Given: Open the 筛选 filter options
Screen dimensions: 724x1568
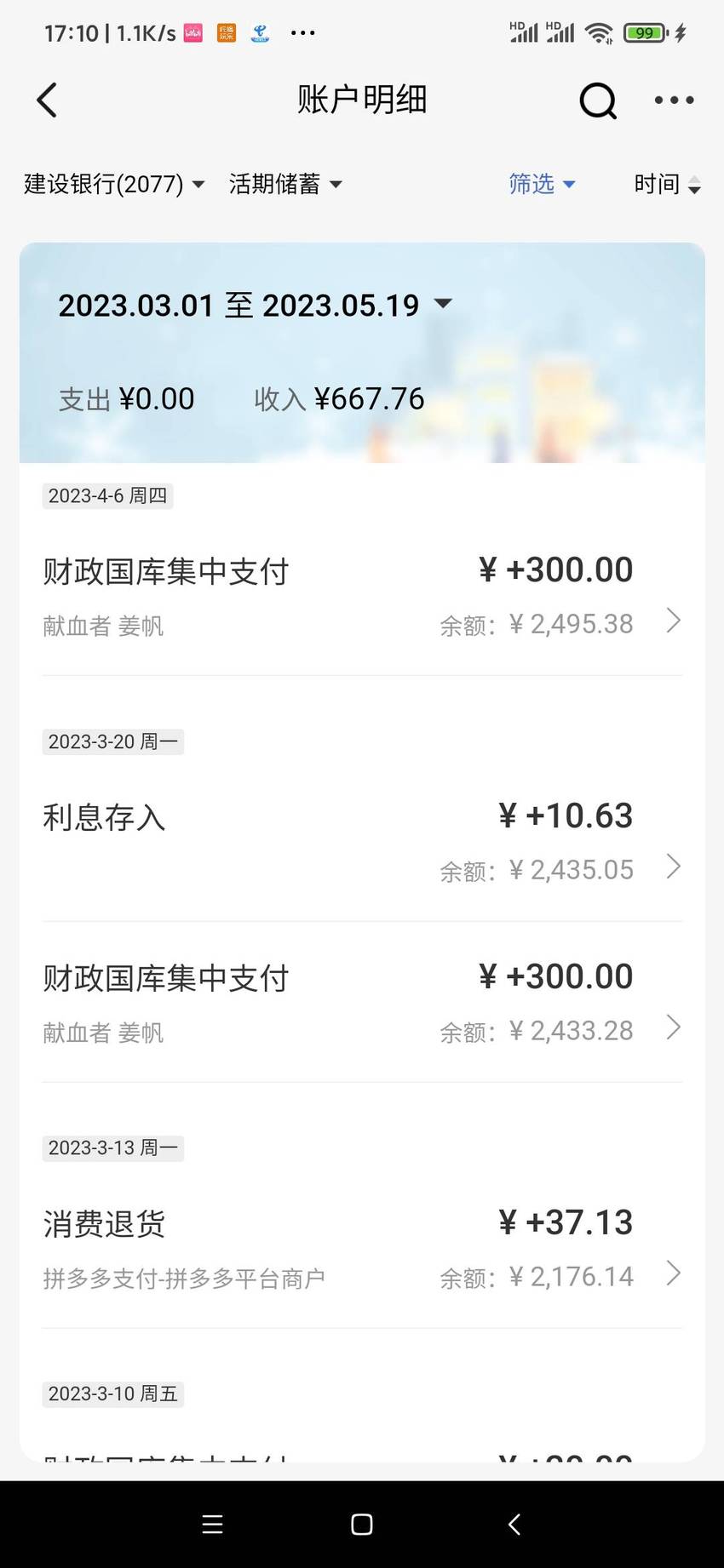Looking at the screenshot, I should pos(542,184).
